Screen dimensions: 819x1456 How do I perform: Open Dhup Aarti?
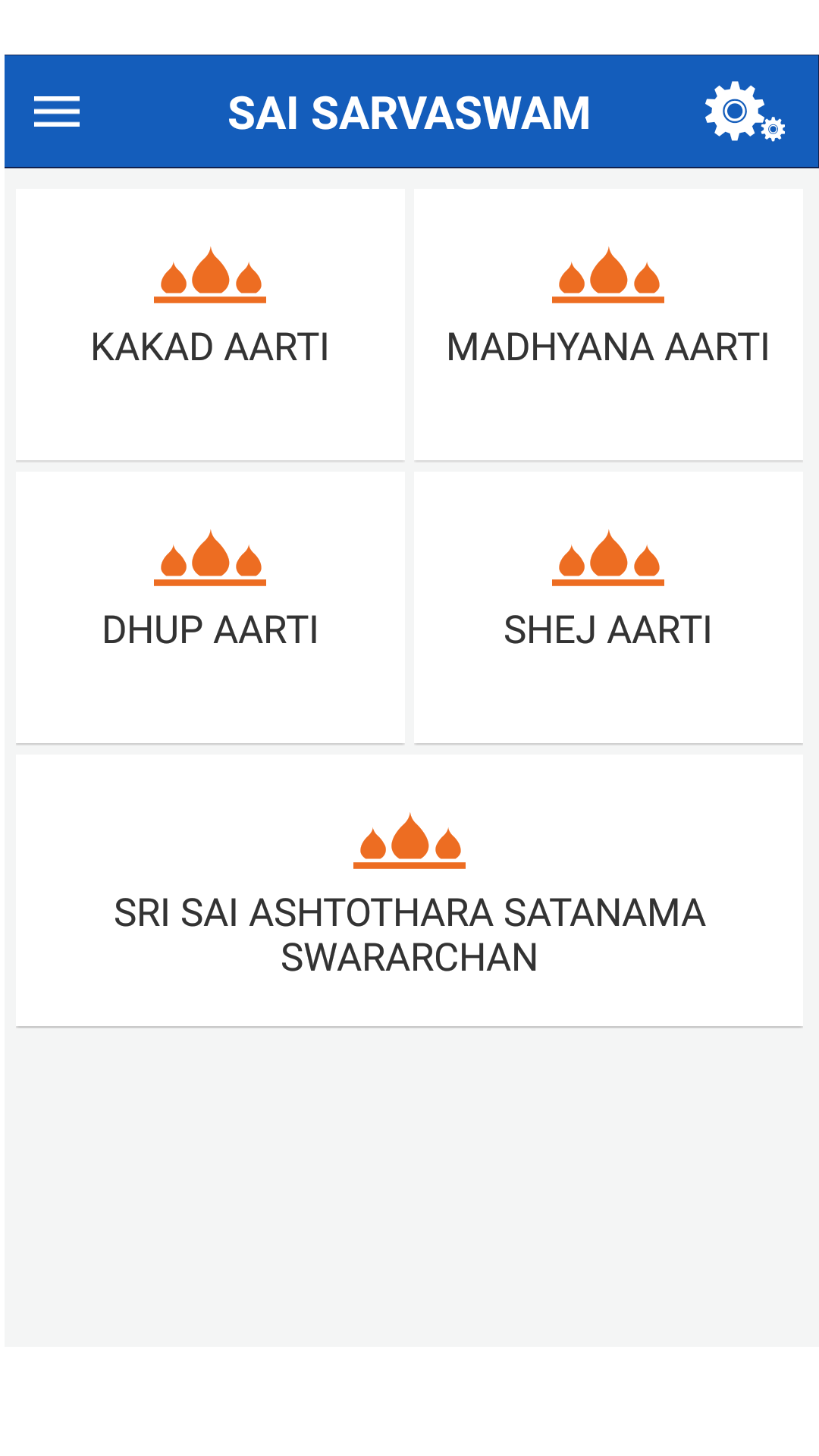(210, 607)
